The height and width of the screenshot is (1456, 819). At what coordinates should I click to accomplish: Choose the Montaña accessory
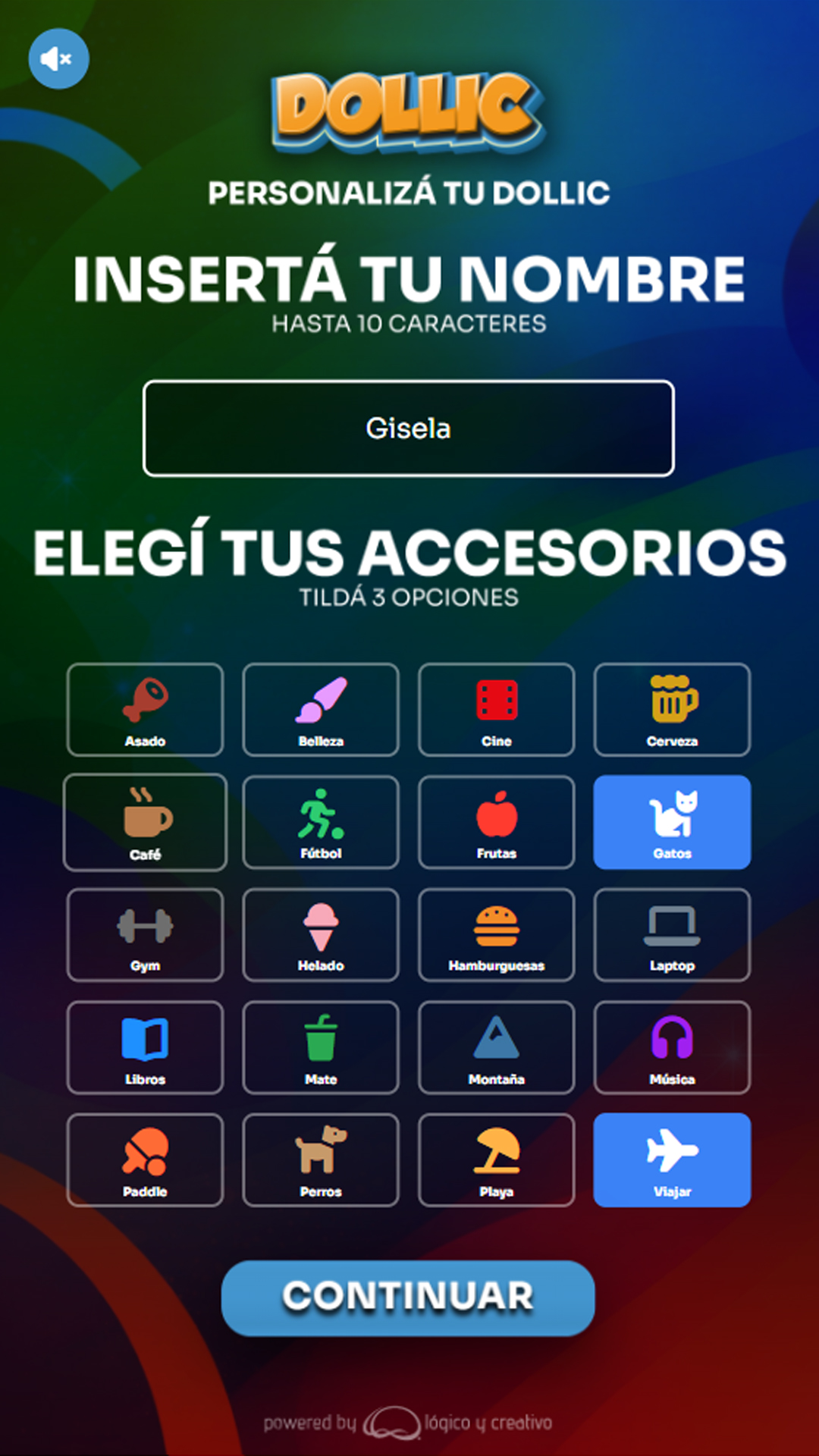coord(496,1047)
